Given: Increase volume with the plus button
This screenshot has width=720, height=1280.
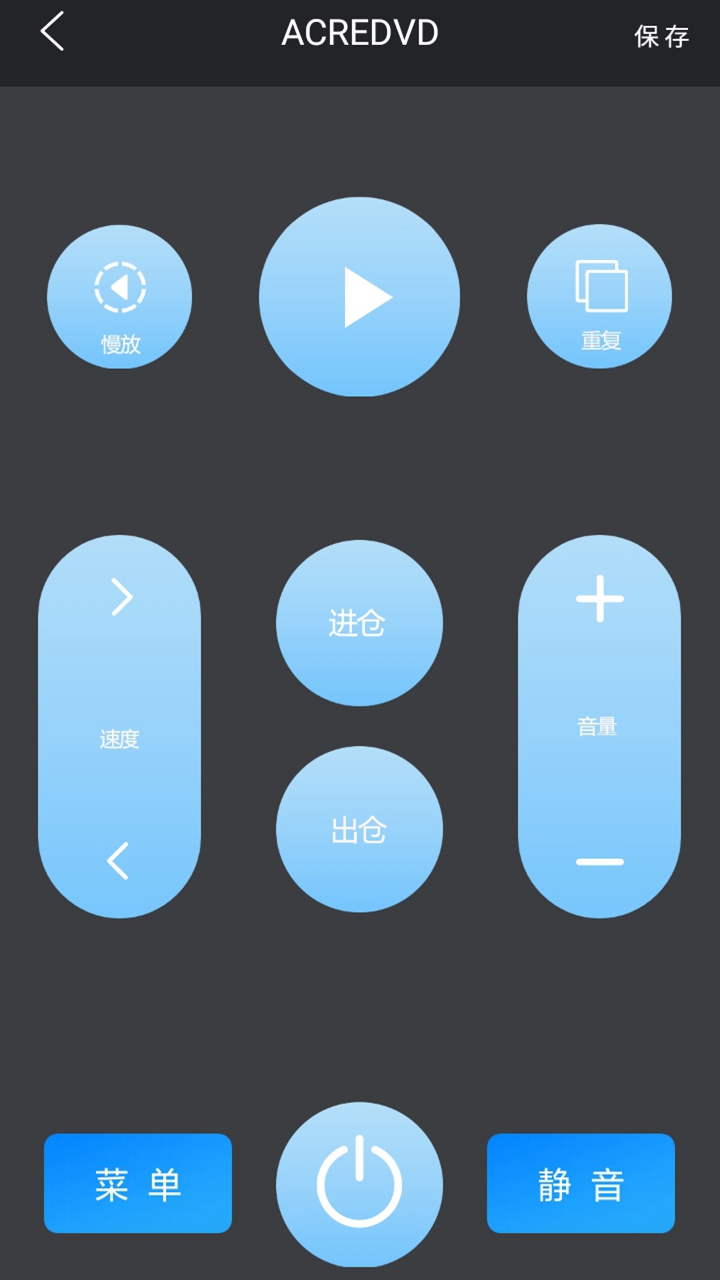Looking at the screenshot, I should (600, 600).
